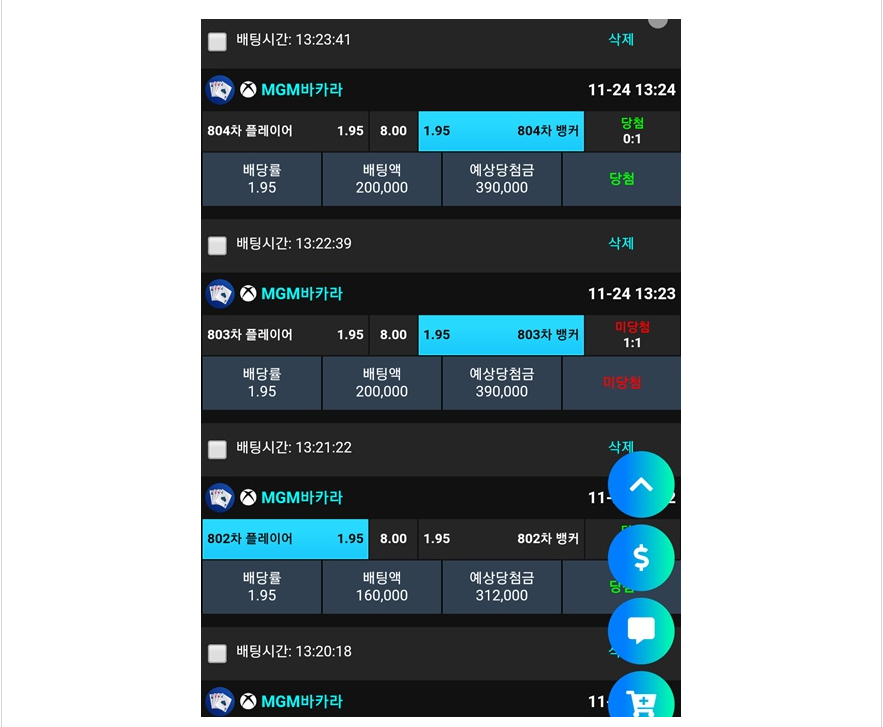This screenshot has width=883, height=727.
Task: Select the checkbox for bet time 13:20:18
Action: [x=217, y=654]
